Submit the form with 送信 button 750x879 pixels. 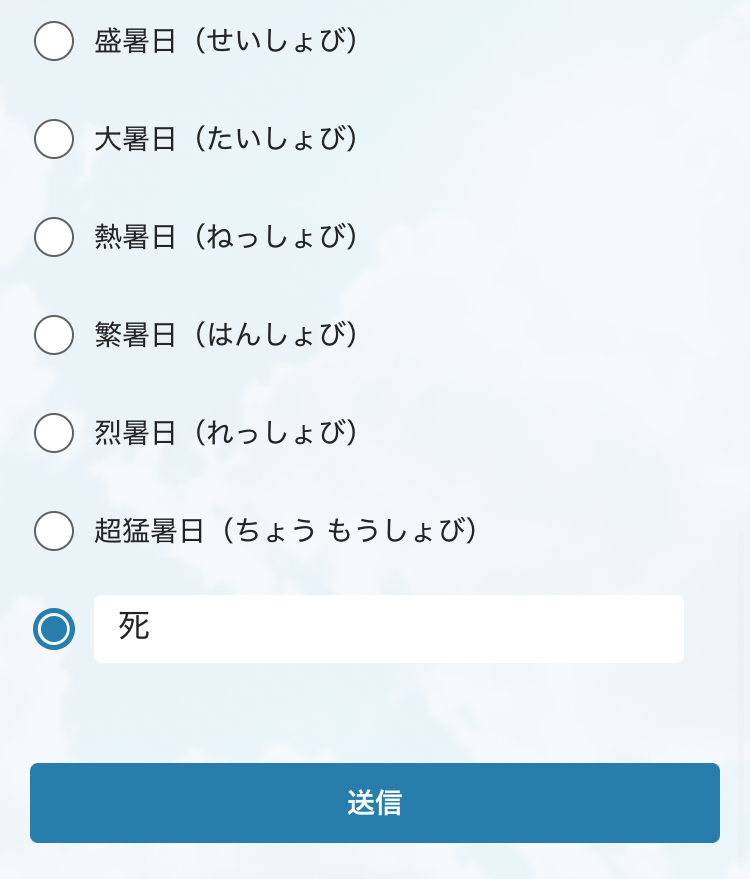pos(375,803)
